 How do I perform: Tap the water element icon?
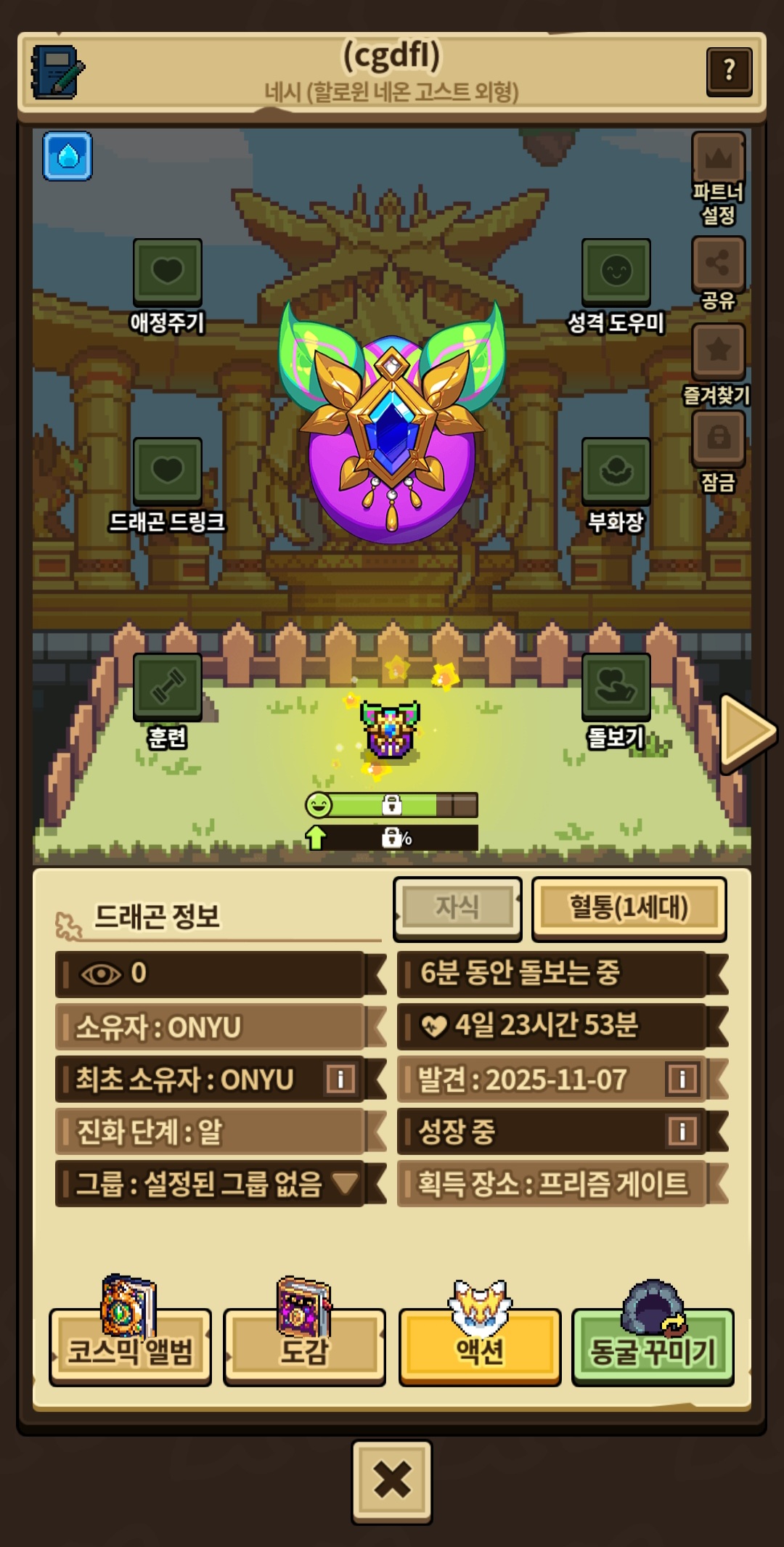click(68, 155)
